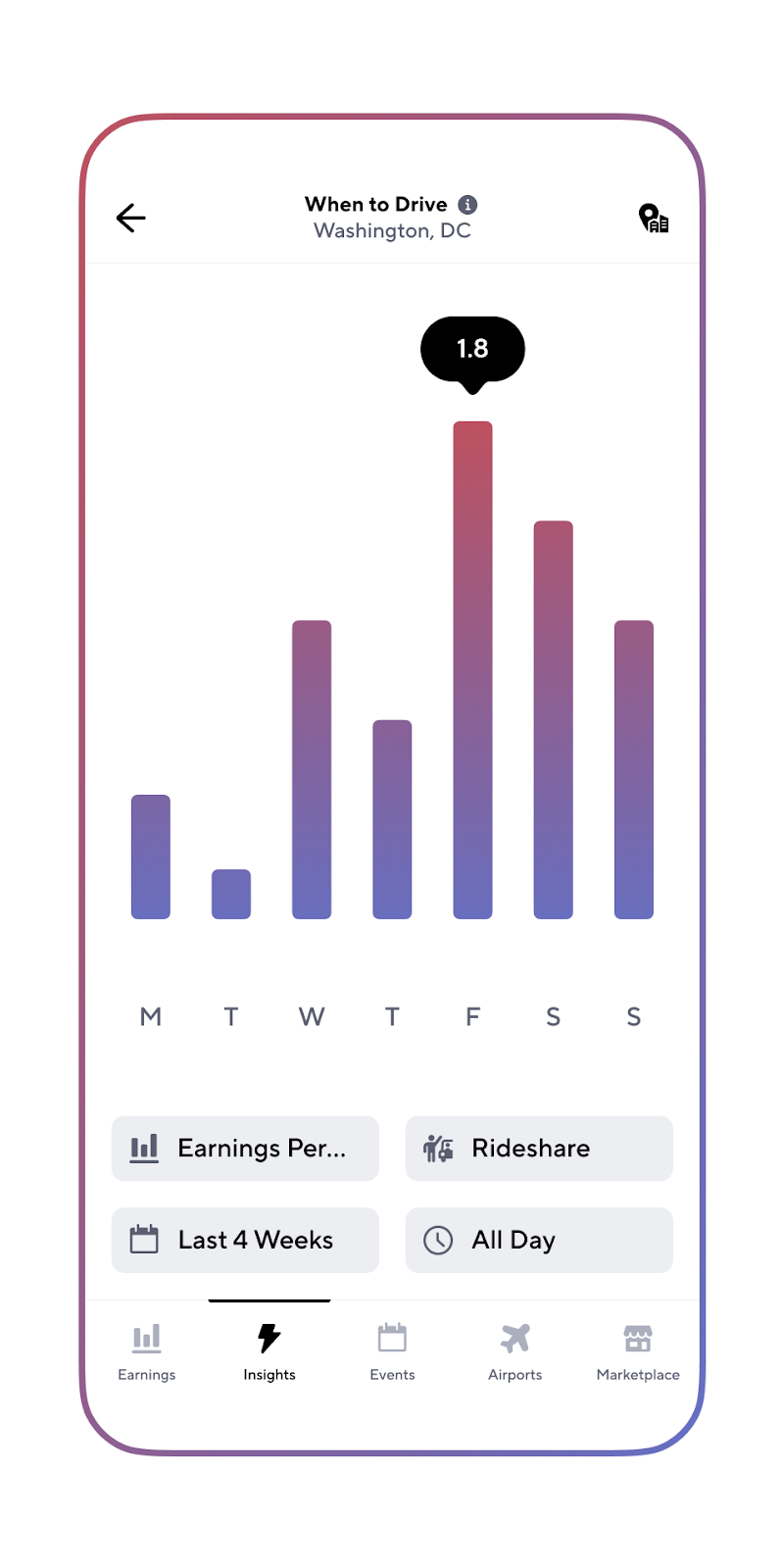The image size is (783, 1568).
Task: Go to the Airports tab
Action: [x=515, y=1352]
